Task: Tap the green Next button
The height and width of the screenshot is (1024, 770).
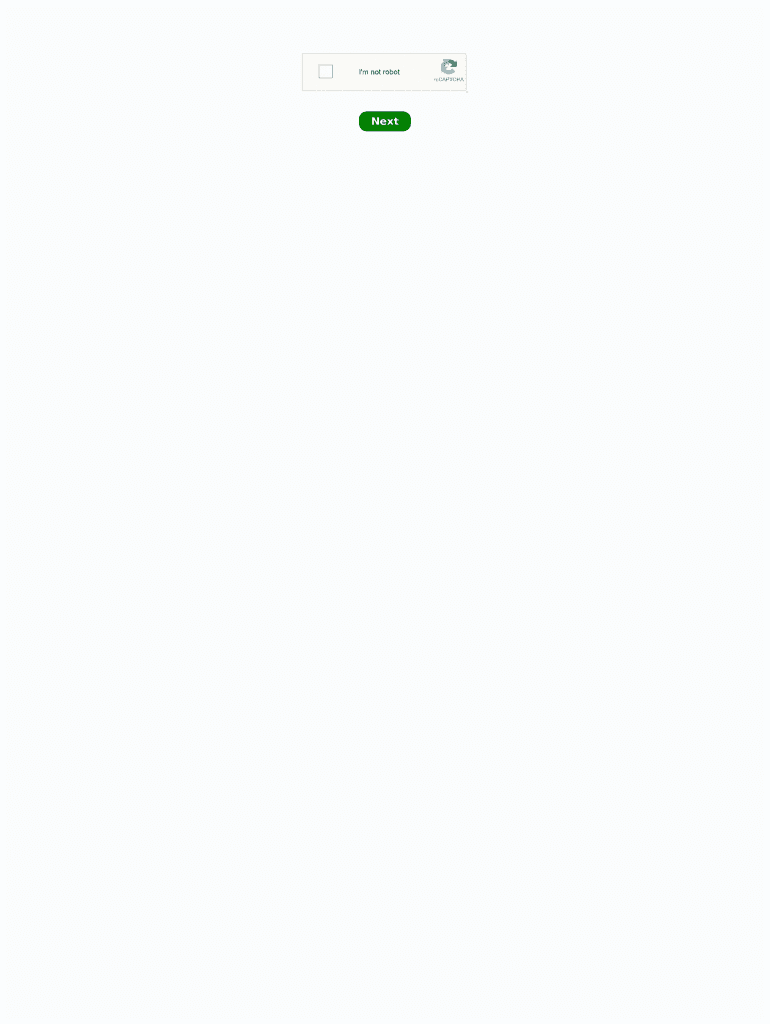Action: click(385, 121)
